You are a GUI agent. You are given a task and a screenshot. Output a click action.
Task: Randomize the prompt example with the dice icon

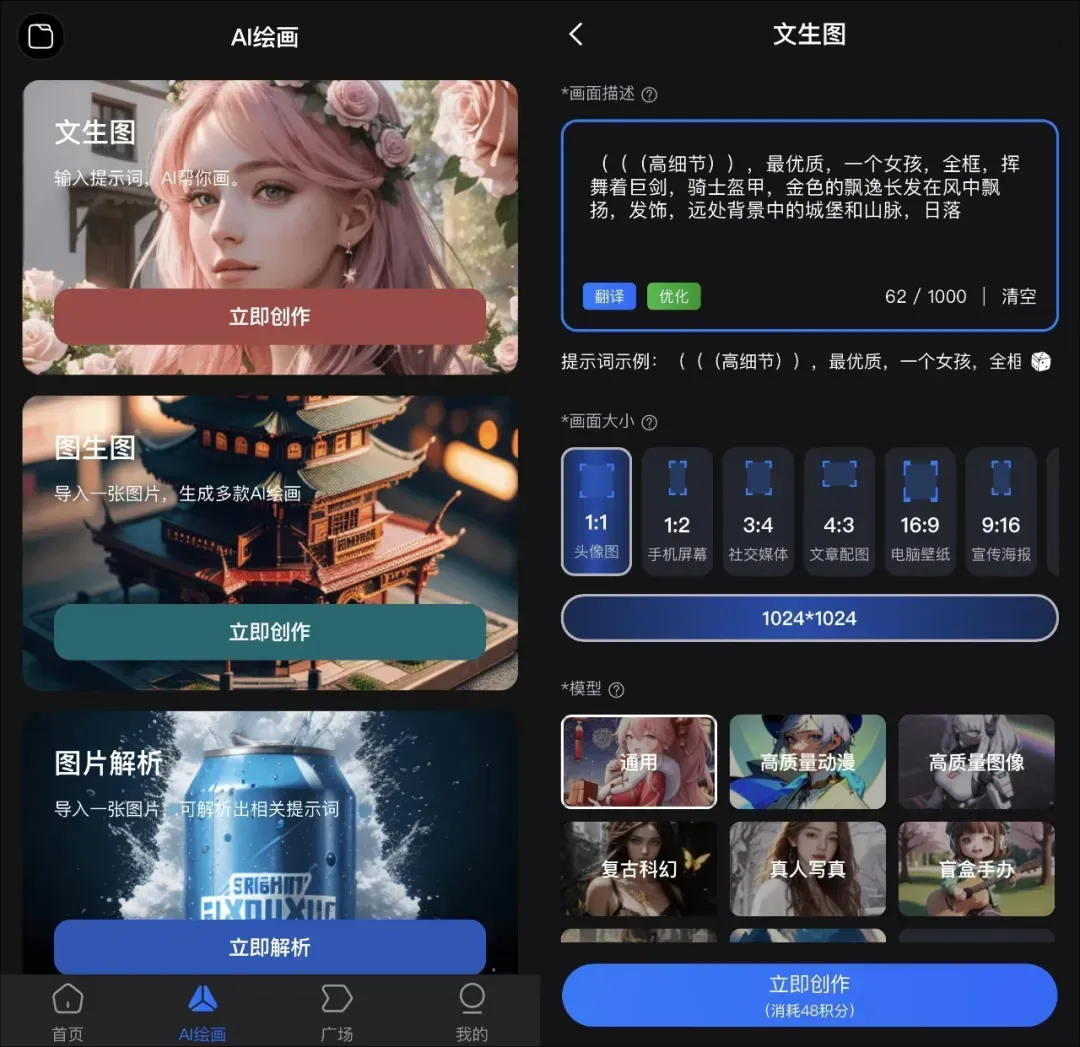tap(1041, 361)
